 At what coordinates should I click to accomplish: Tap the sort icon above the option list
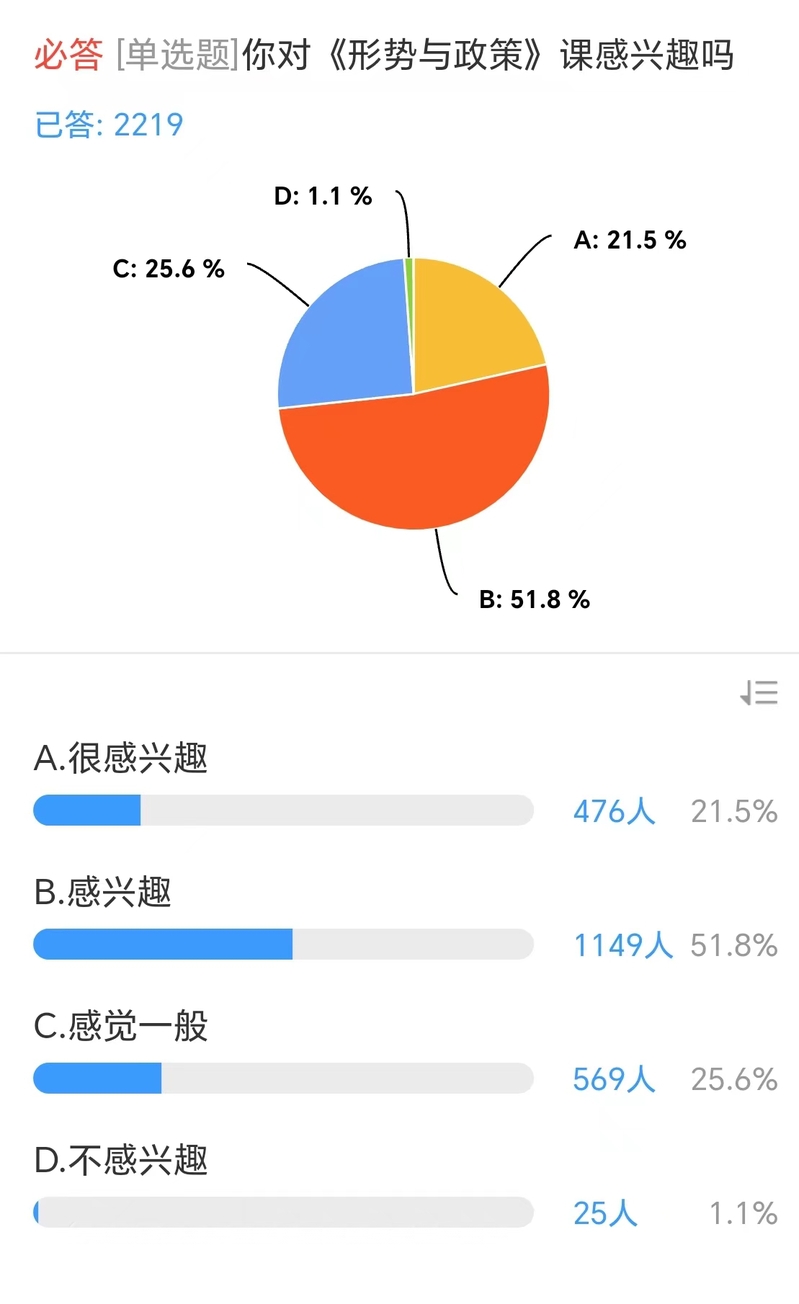coord(759,693)
